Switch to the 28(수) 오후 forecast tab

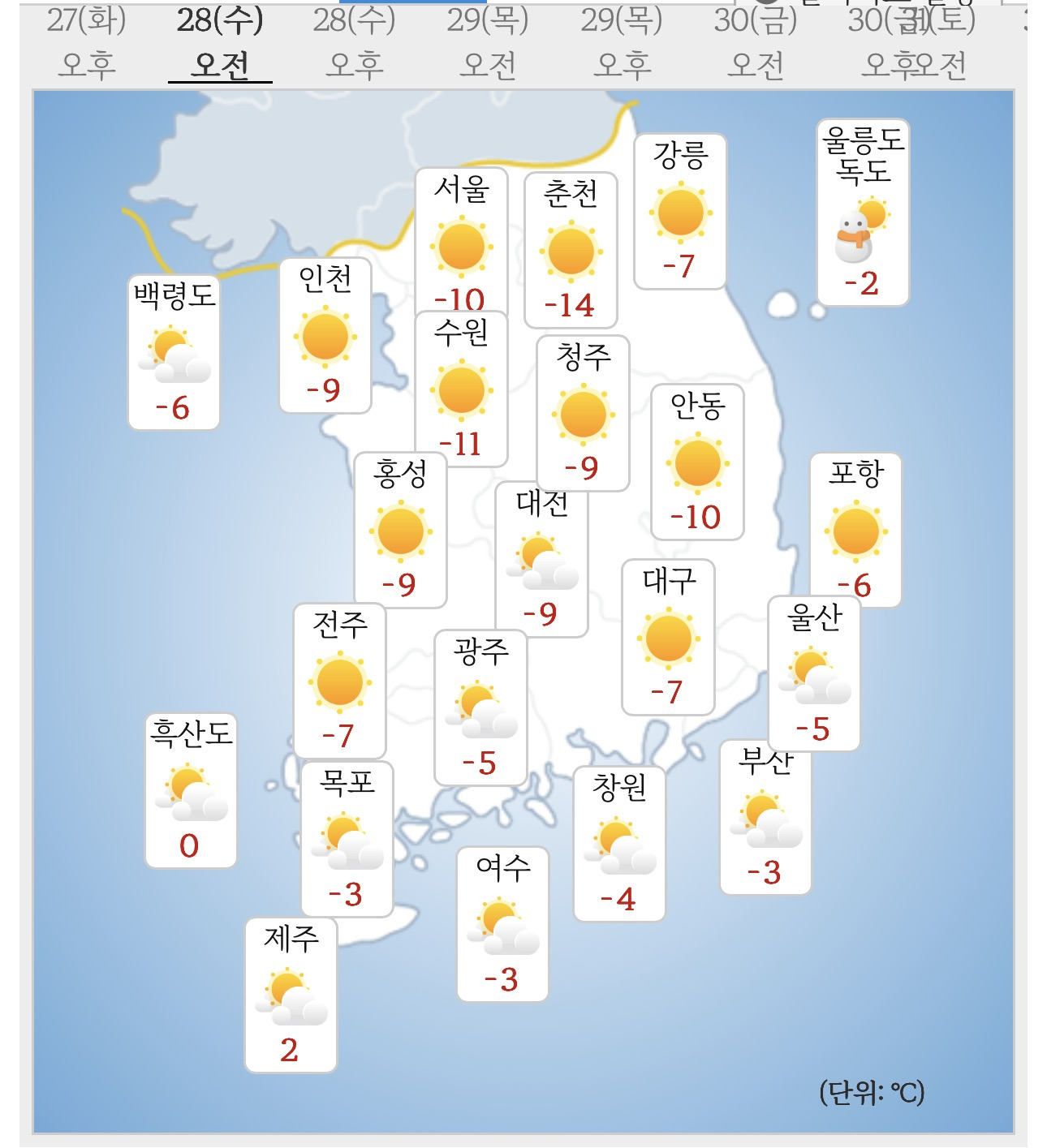(354, 42)
